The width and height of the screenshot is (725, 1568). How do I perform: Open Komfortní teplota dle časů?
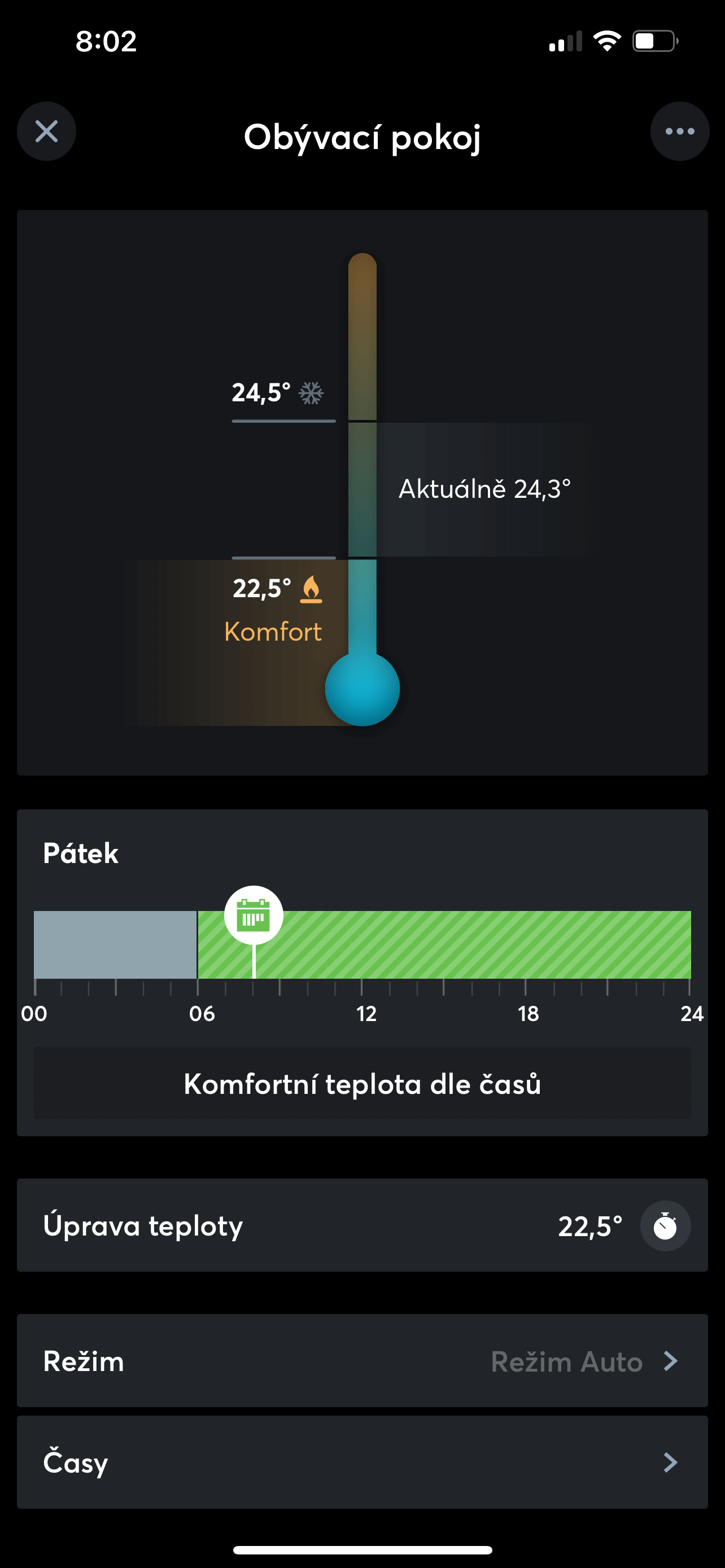[362, 1084]
